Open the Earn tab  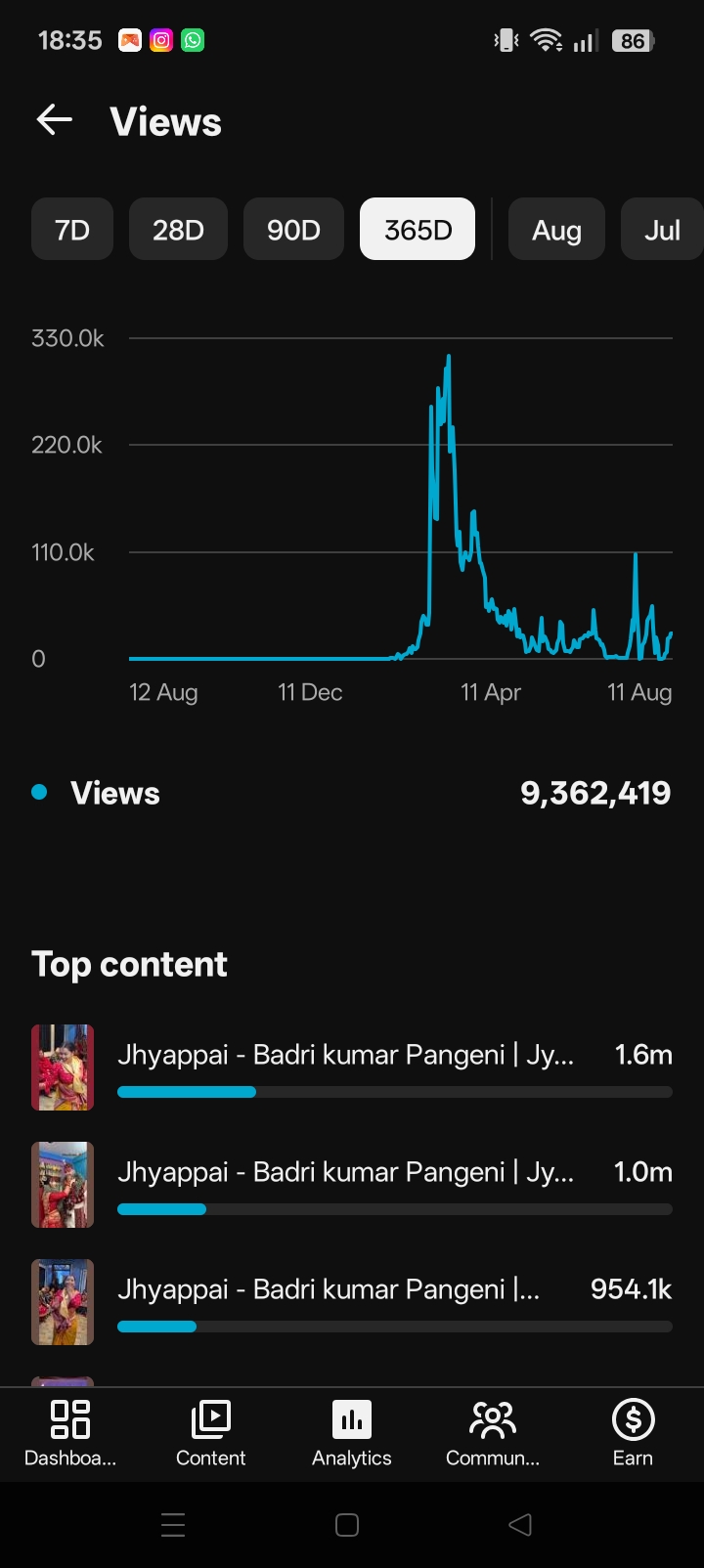(x=634, y=1433)
